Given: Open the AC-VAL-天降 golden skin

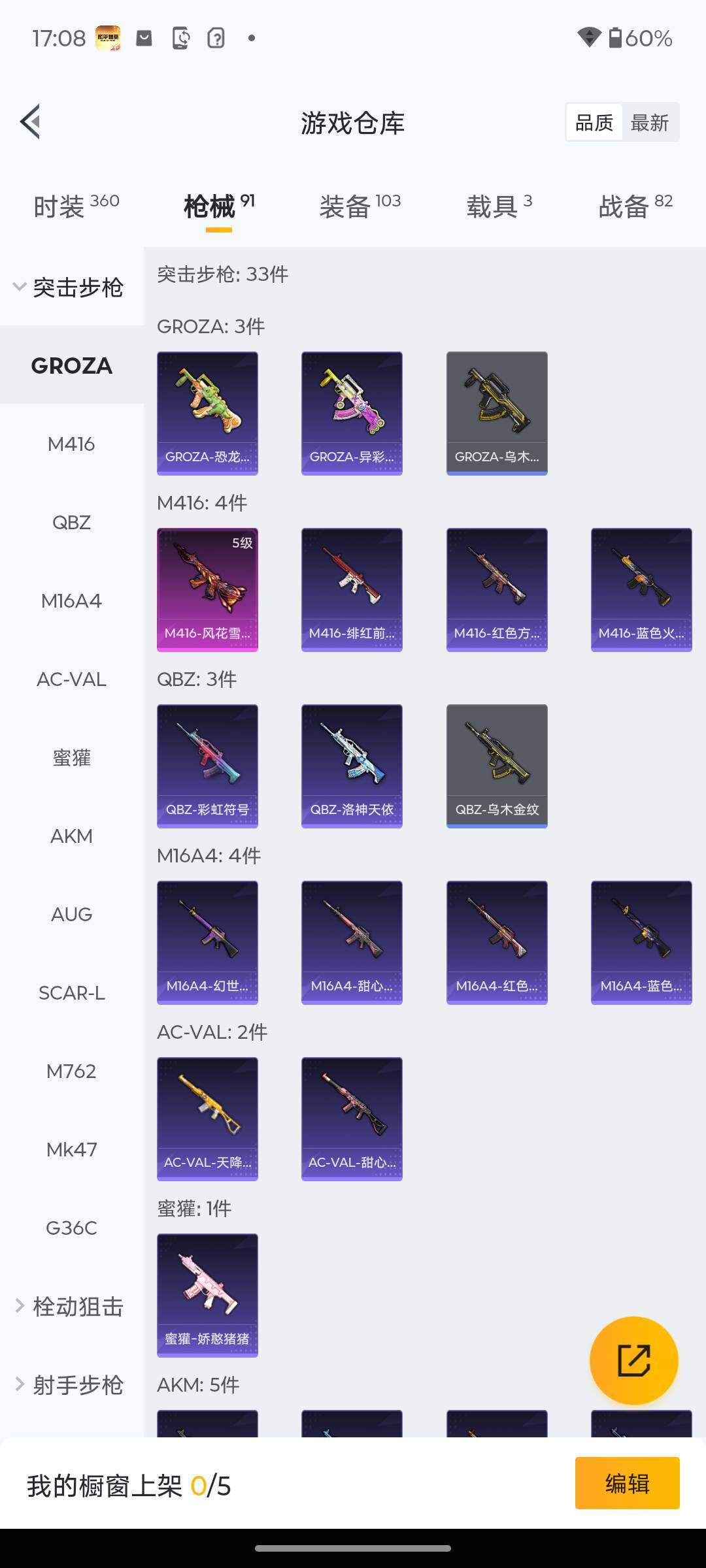Looking at the screenshot, I should [x=207, y=1119].
